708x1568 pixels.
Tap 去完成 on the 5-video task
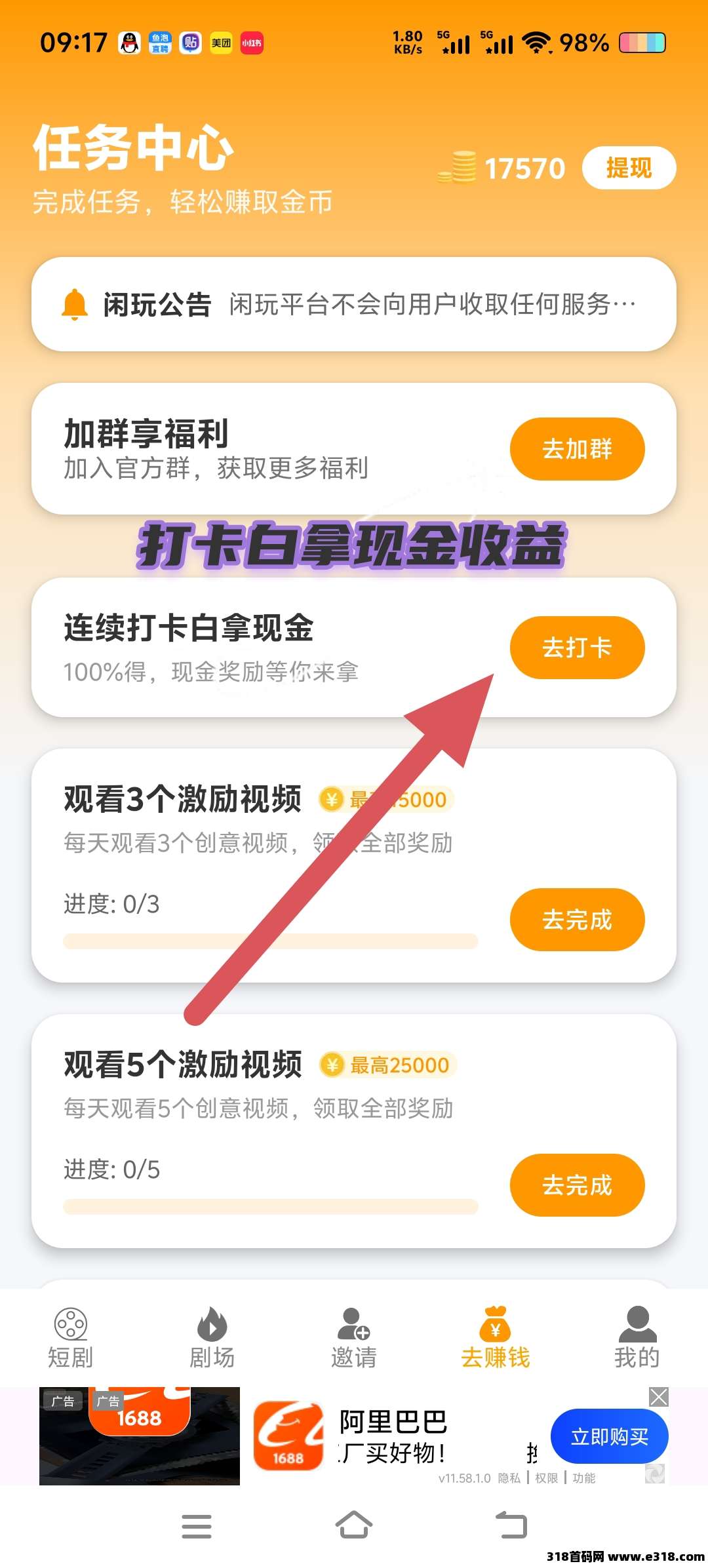[x=576, y=1185]
